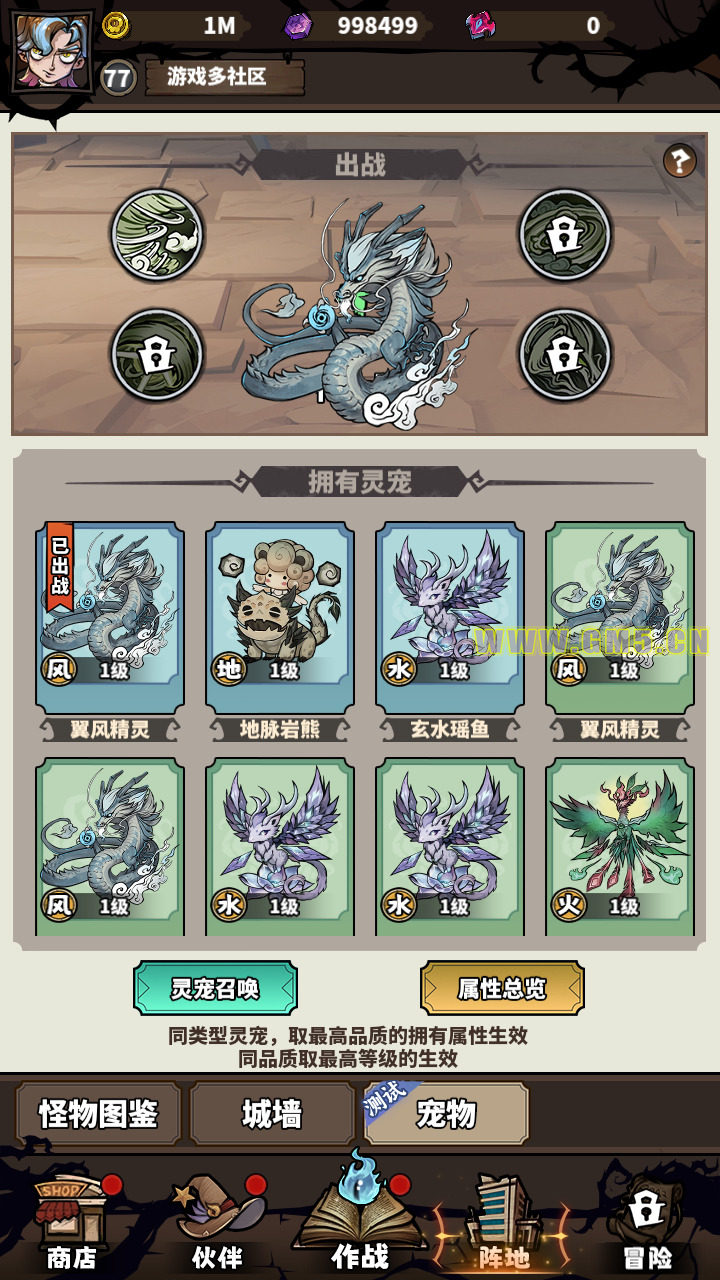
Task: Pick the fire 火 phoenix pet card
Action: coord(620,845)
